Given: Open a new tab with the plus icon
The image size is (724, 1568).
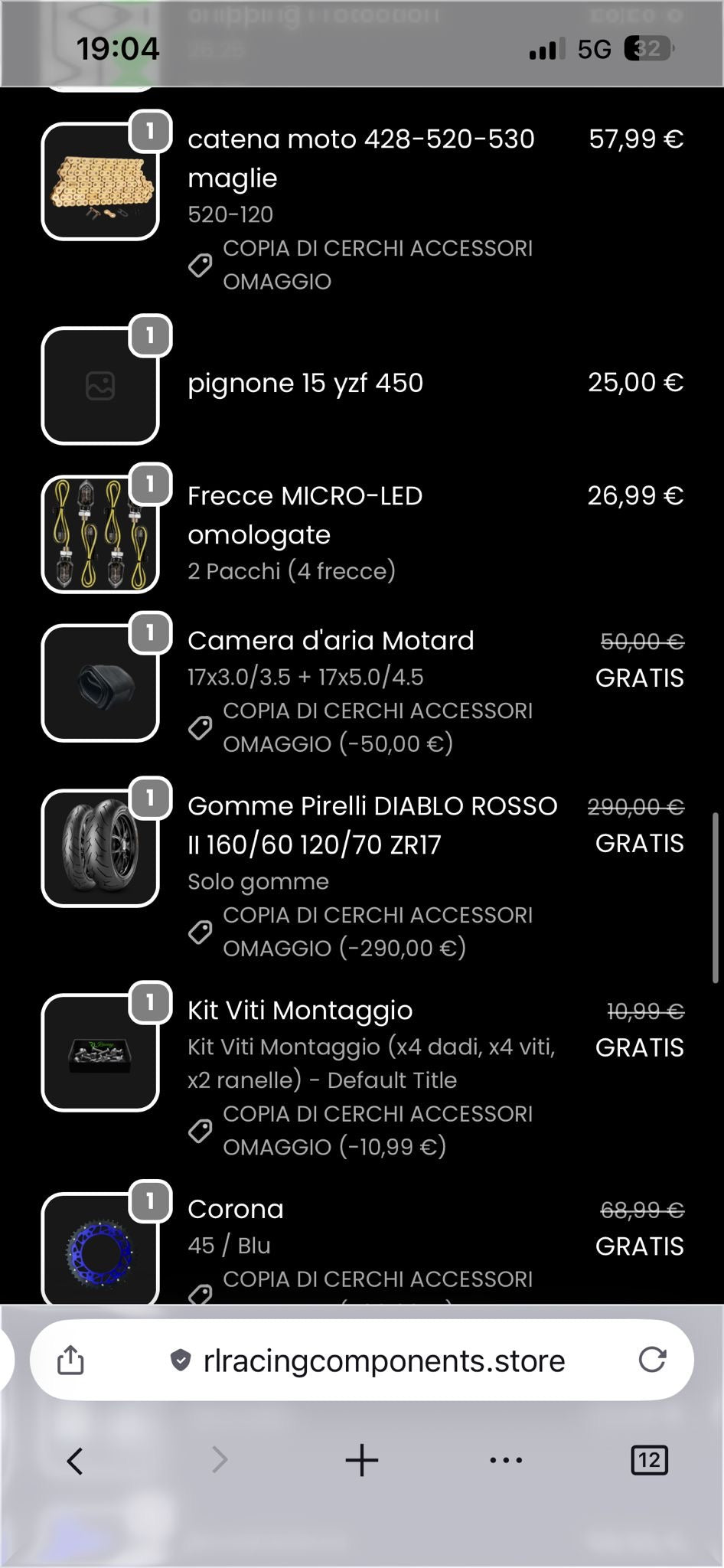Looking at the screenshot, I should pos(361,1460).
